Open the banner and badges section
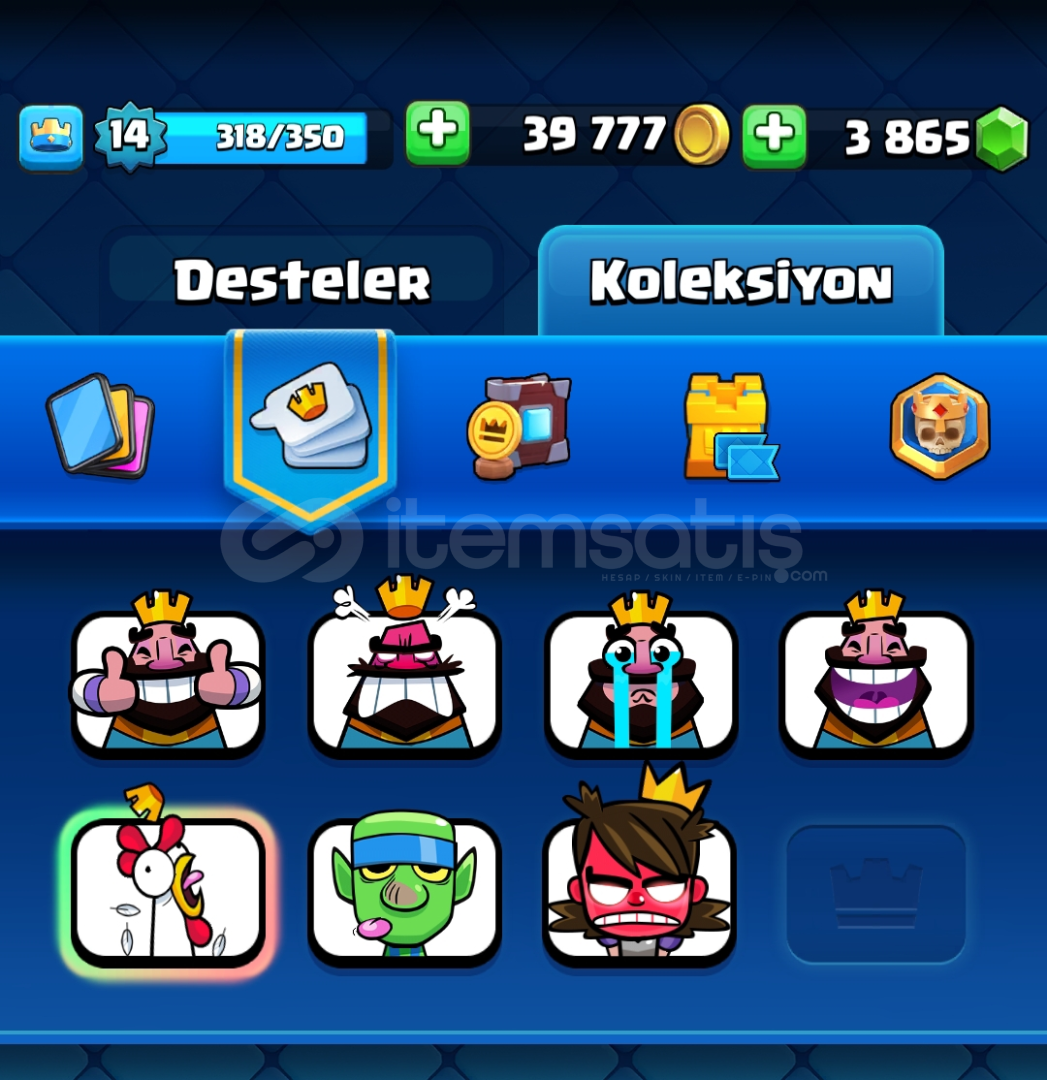1047x1080 pixels. click(x=519, y=427)
